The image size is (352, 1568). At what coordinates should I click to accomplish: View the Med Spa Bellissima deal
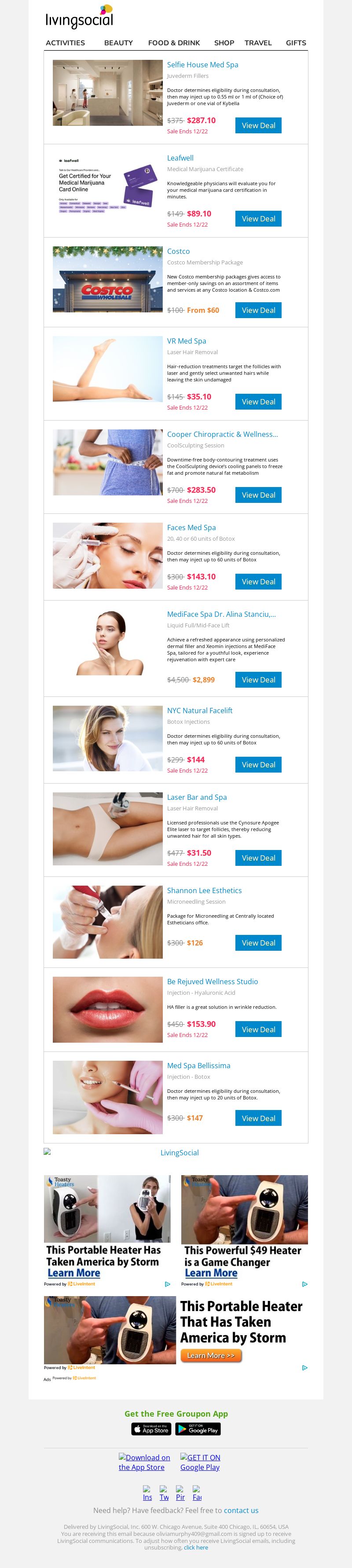pos(257,1118)
